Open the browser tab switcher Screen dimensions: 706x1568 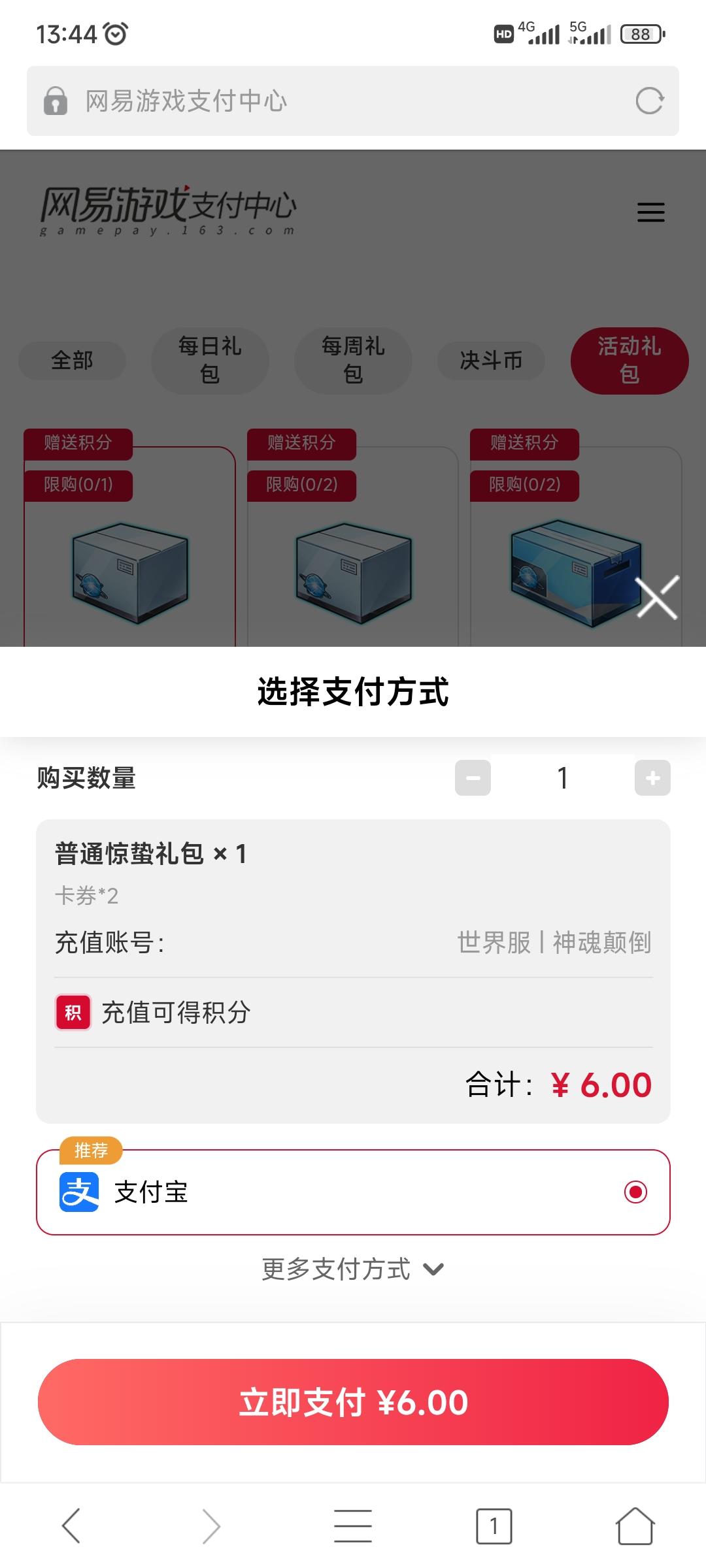click(494, 1526)
